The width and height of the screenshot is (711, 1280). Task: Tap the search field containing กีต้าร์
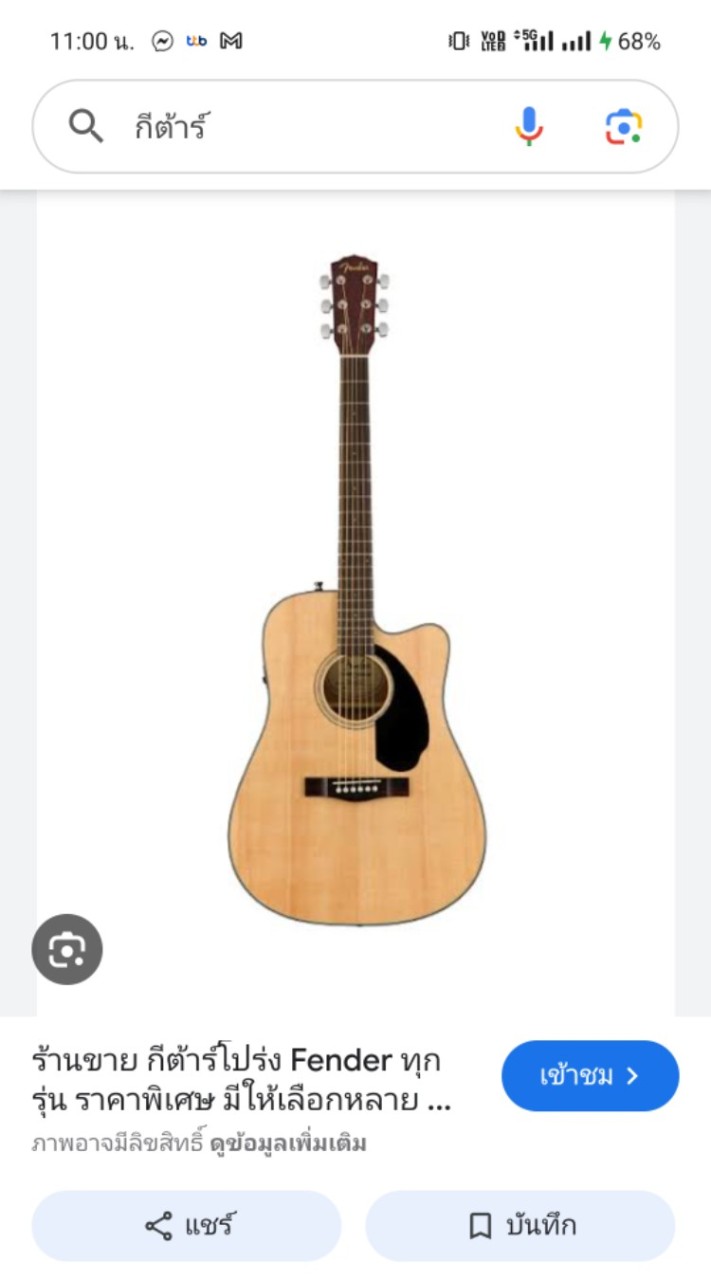300,127
